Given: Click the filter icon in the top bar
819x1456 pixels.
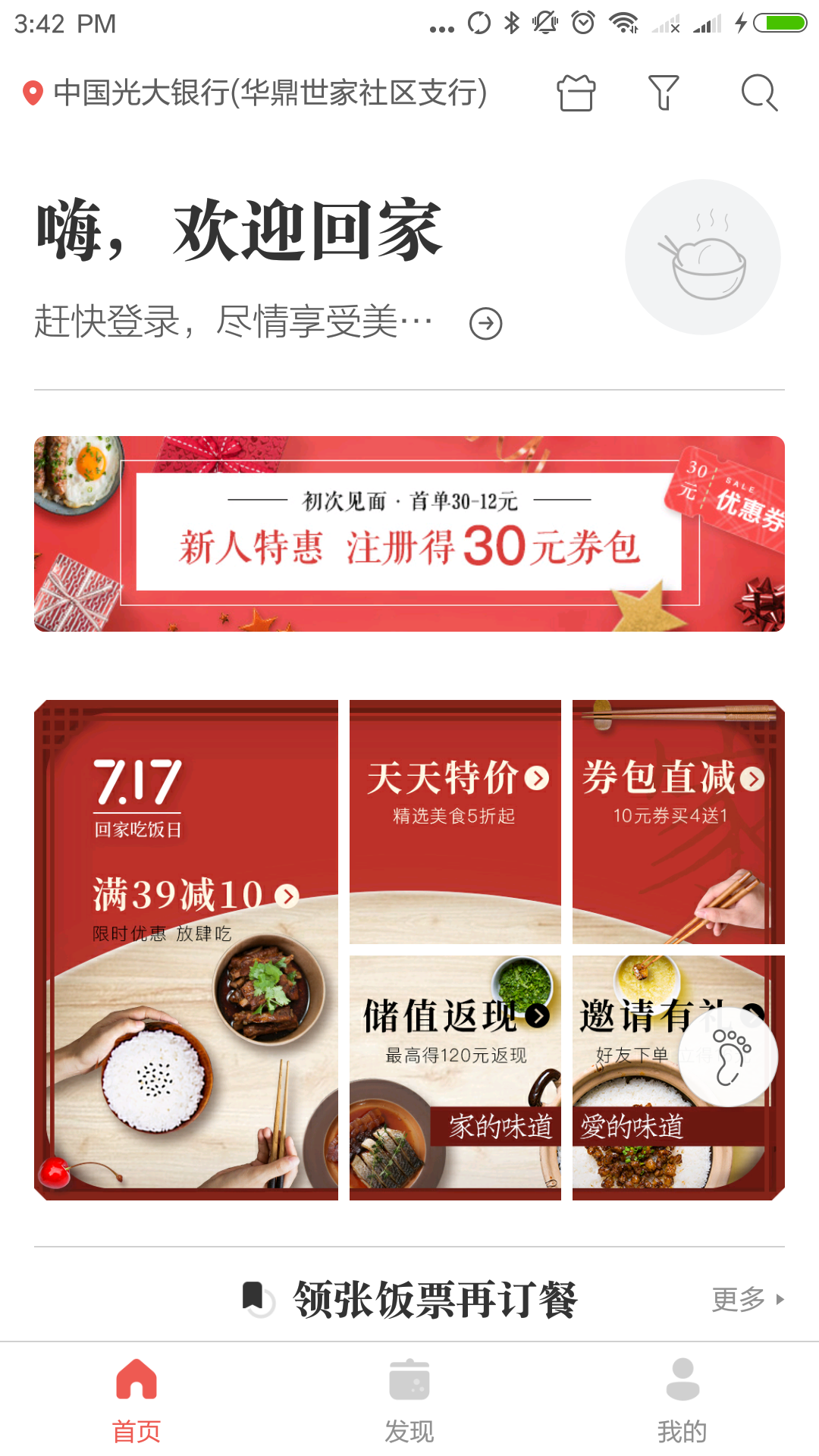Looking at the screenshot, I should click(664, 93).
